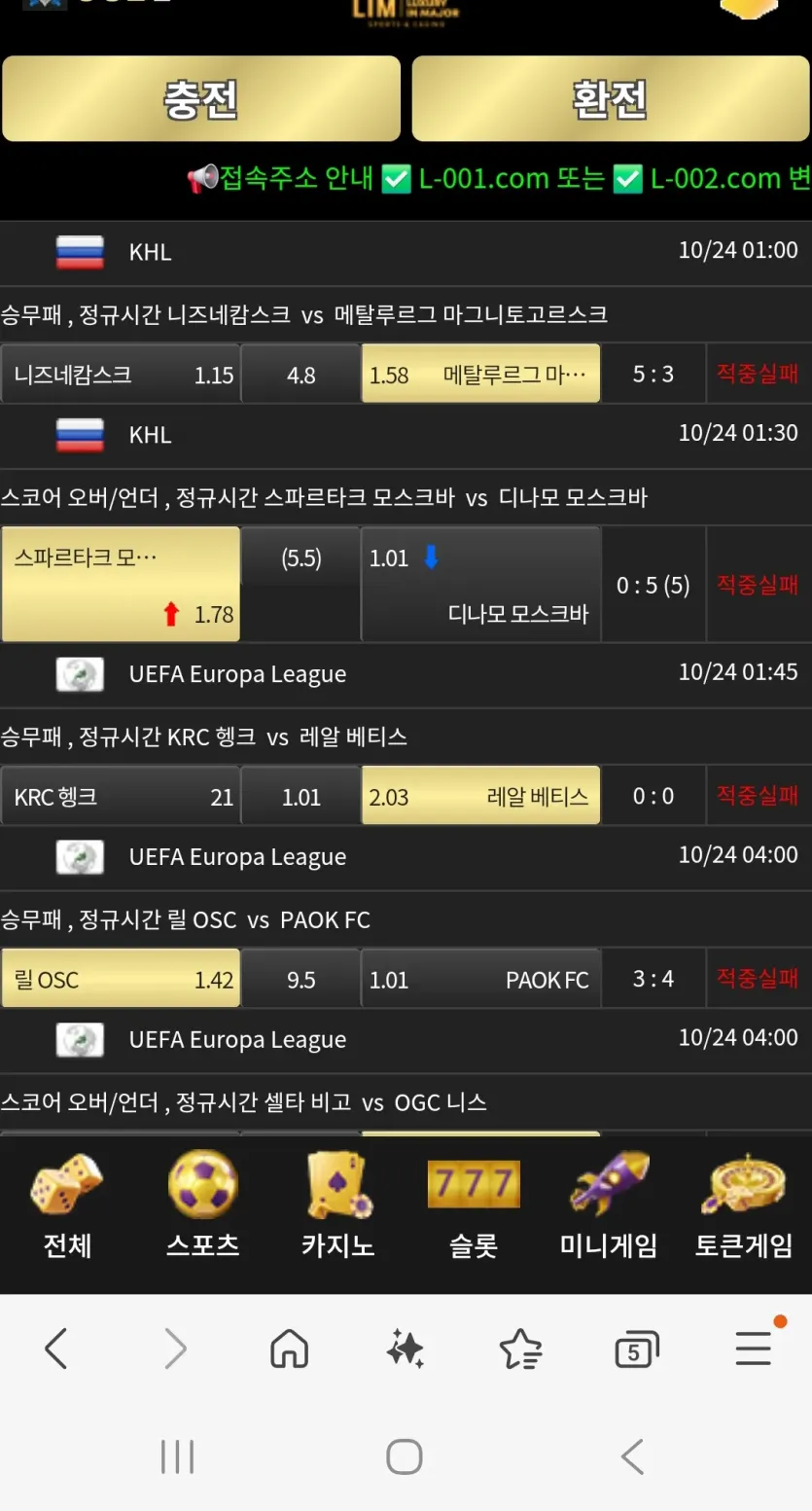Screen dimensions: 812x1511
Task: Choose 디나모 모스크바 under 1.01 option
Action: 480,584
